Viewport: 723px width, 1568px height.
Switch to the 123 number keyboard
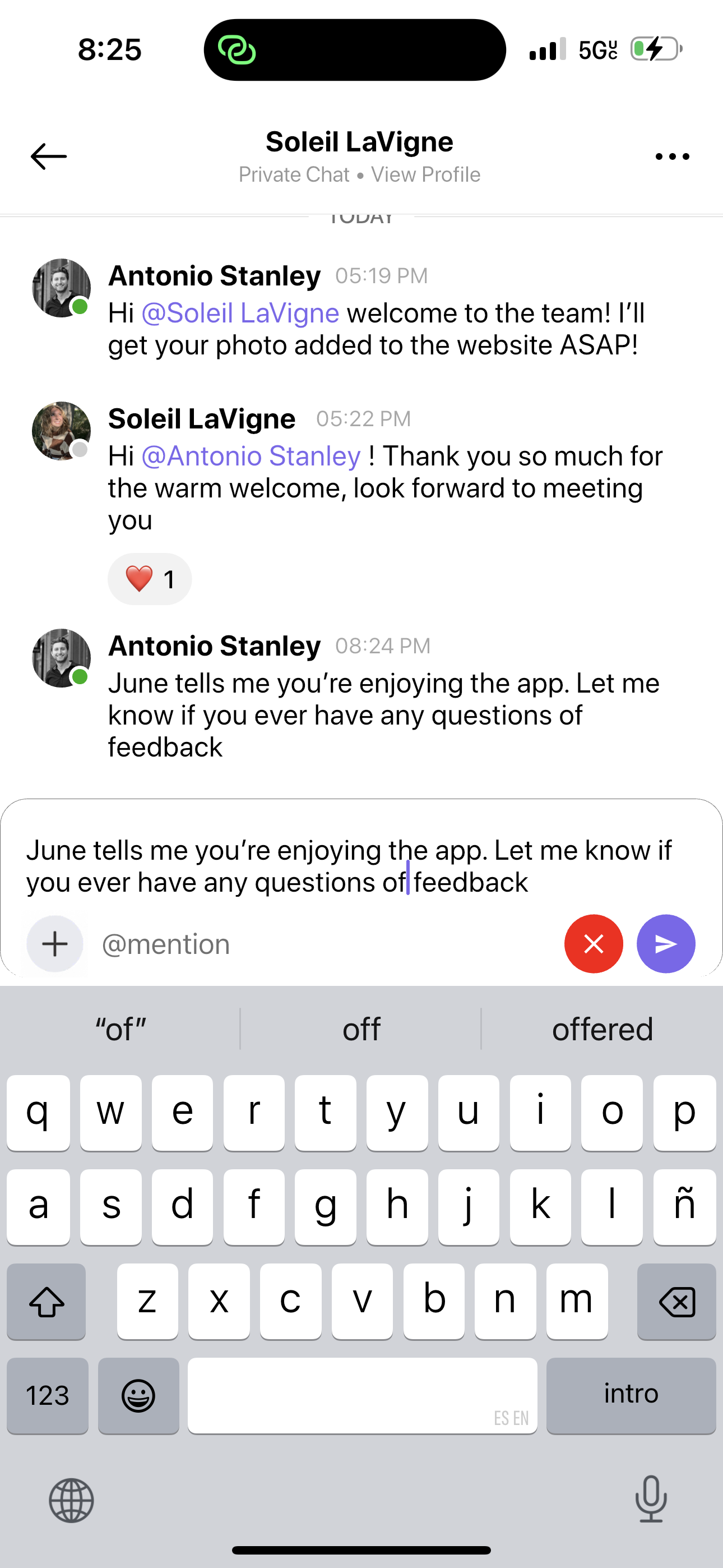click(48, 1395)
